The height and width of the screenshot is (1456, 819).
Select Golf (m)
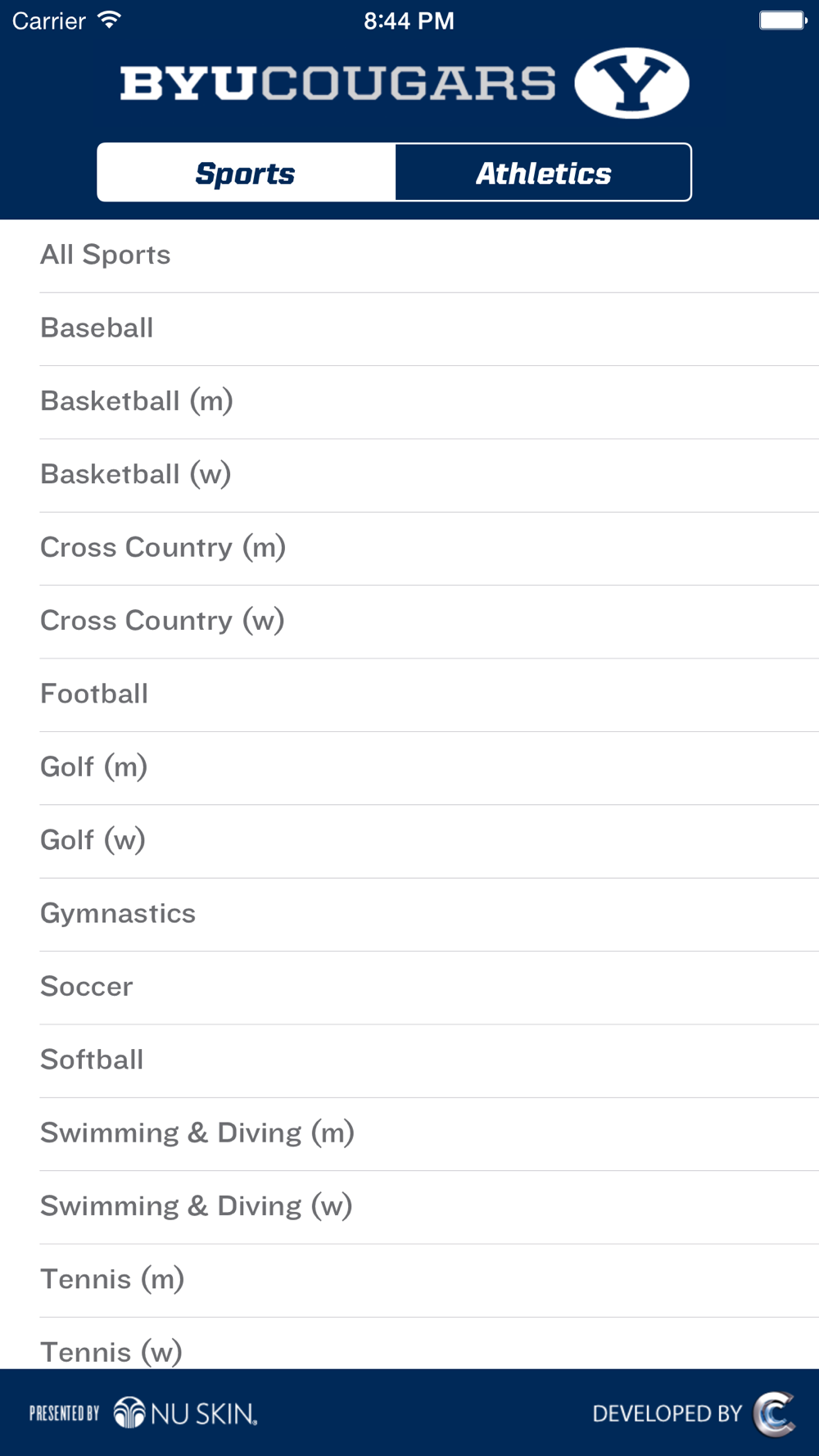click(409, 768)
